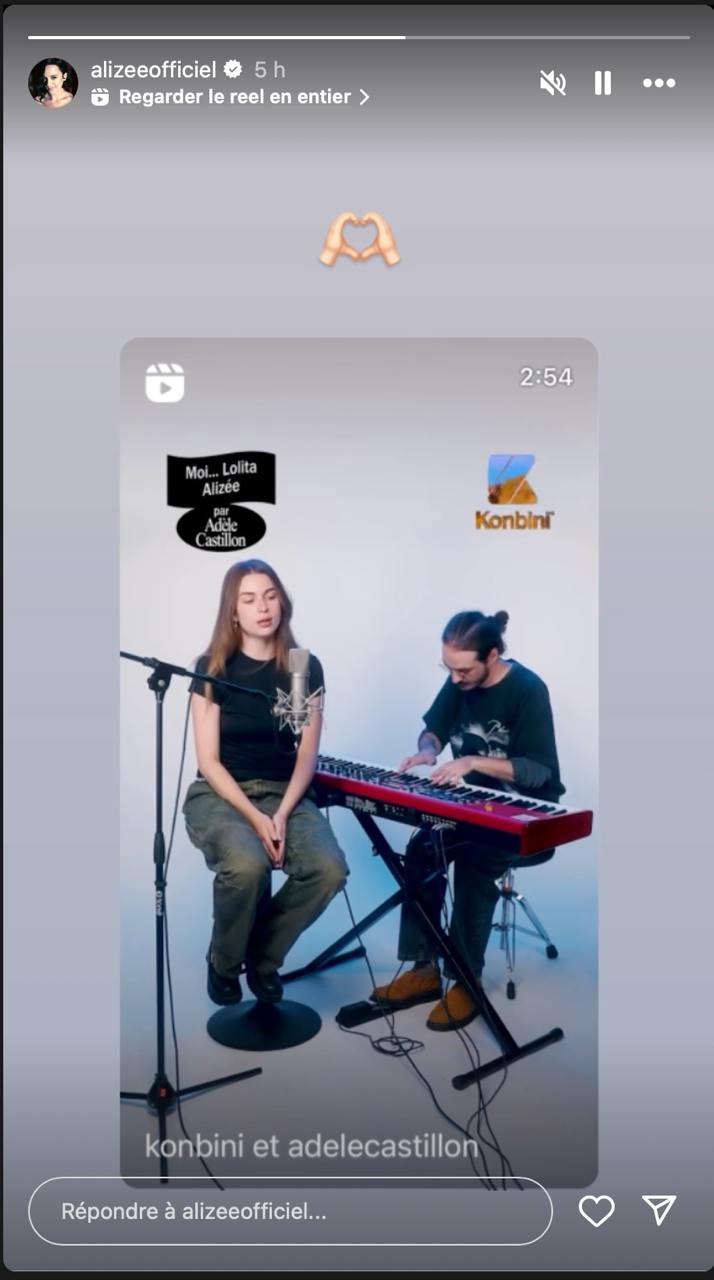Screen dimensions: 714x1280
Task: Open alizeeofficiel's profile picture
Action: coord(53,83)
